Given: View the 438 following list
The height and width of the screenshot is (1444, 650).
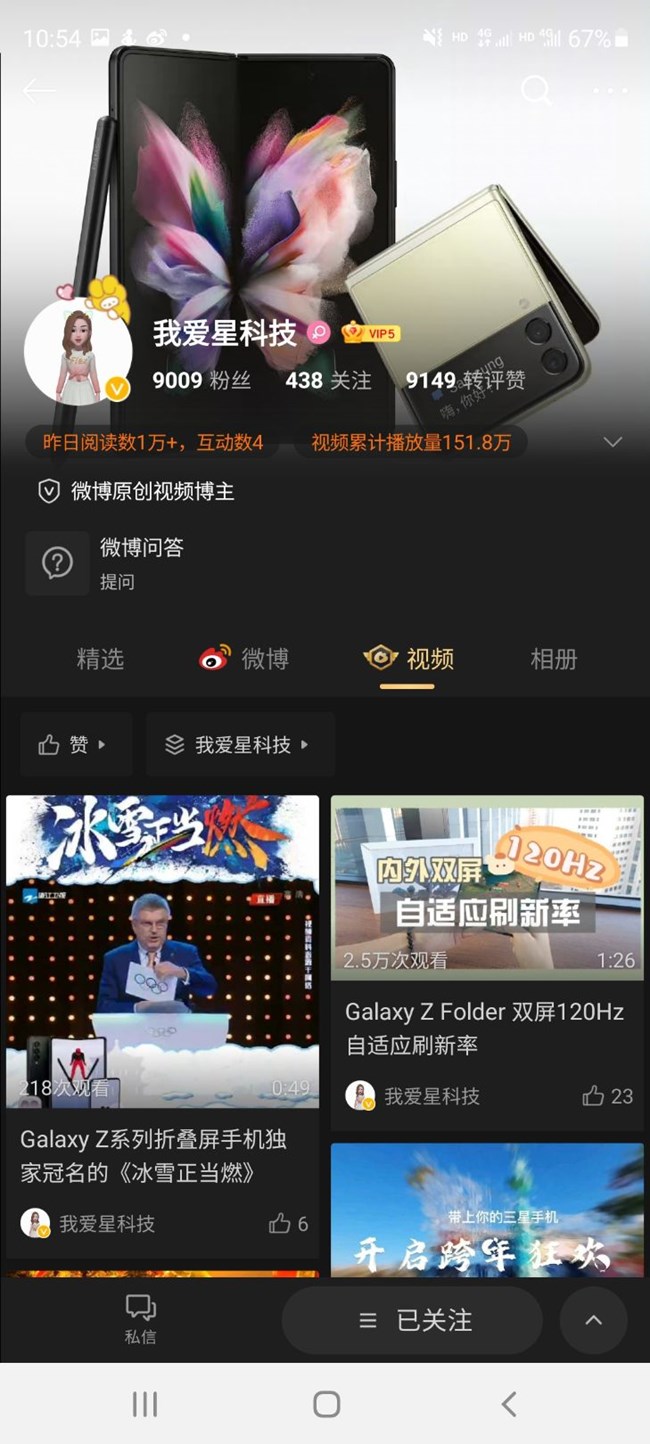Looking at the screenshot, I should coord(328,380).
